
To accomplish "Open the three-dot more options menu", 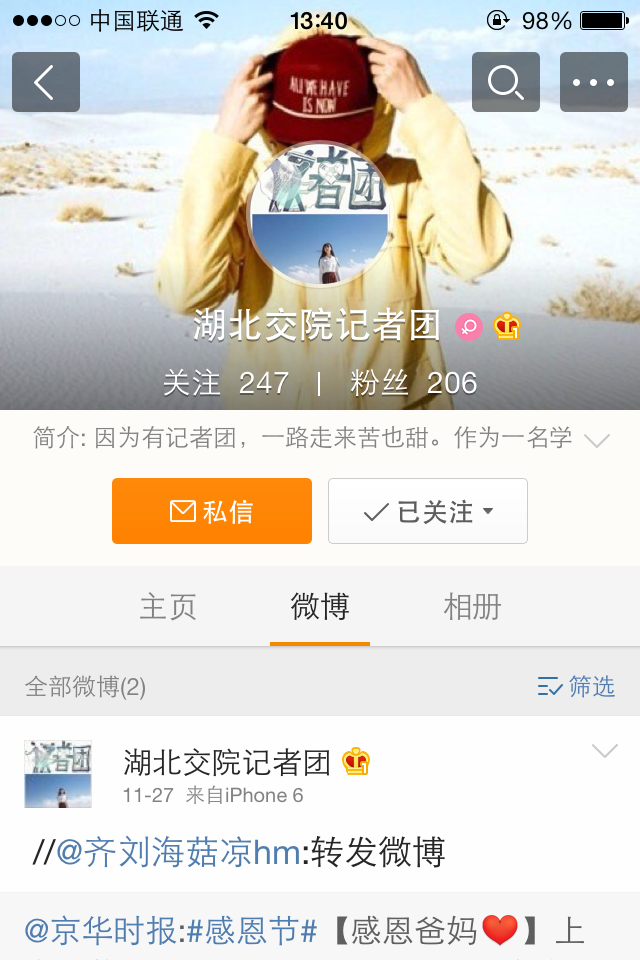I will 594,82.
